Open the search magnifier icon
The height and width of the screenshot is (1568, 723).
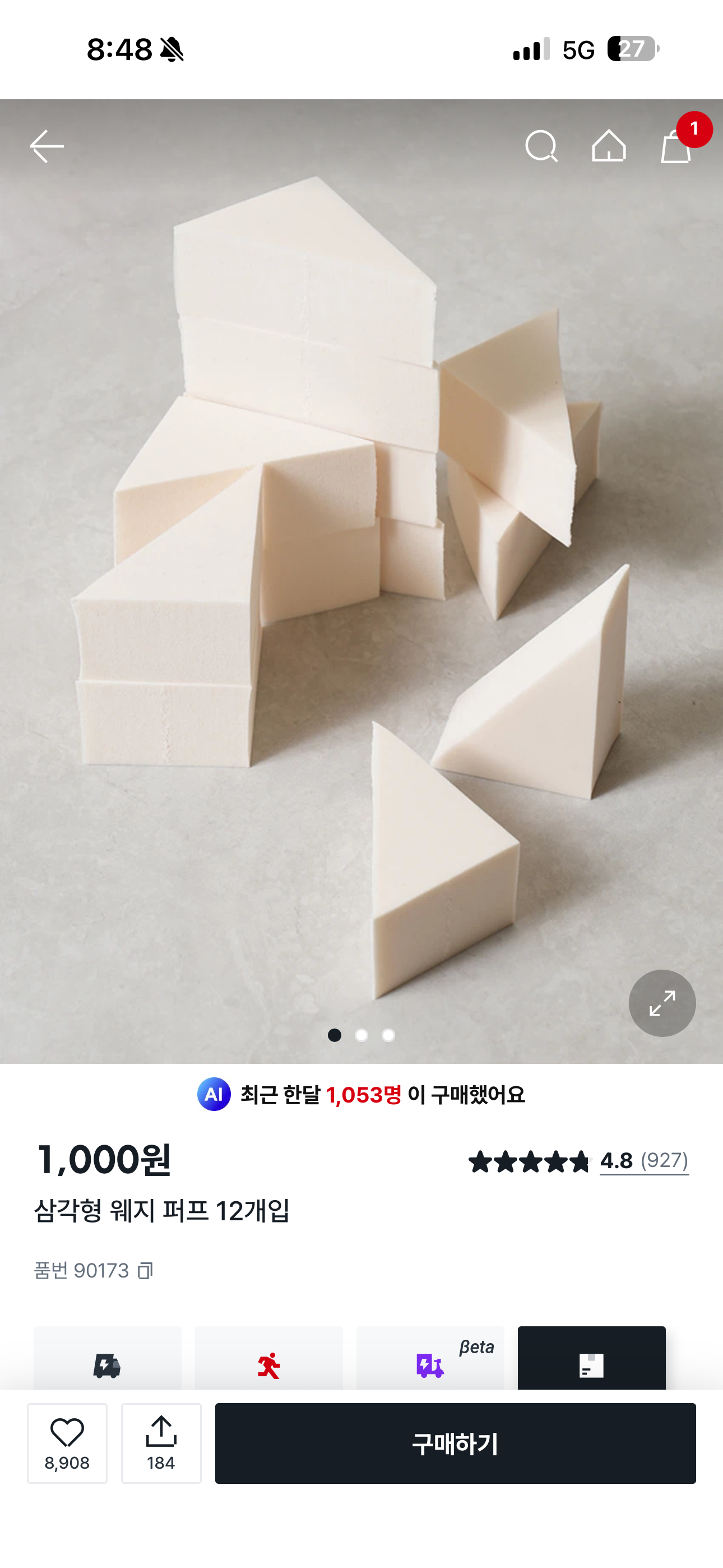541,146
